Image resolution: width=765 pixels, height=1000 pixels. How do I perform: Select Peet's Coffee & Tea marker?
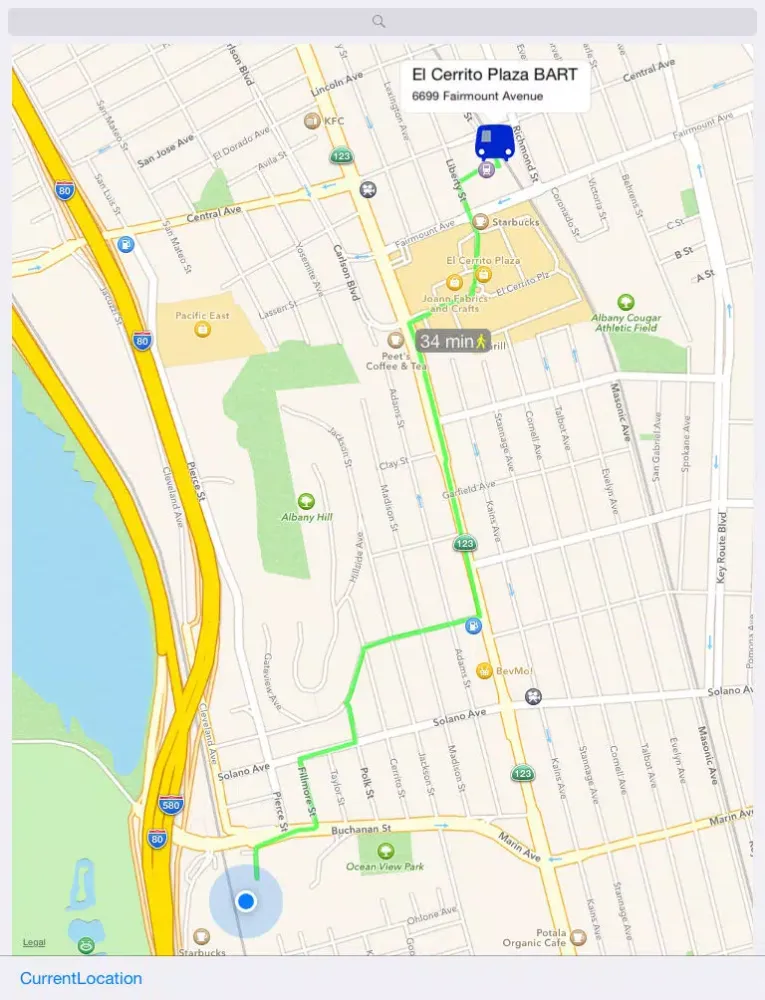click(x=395, y=341)
